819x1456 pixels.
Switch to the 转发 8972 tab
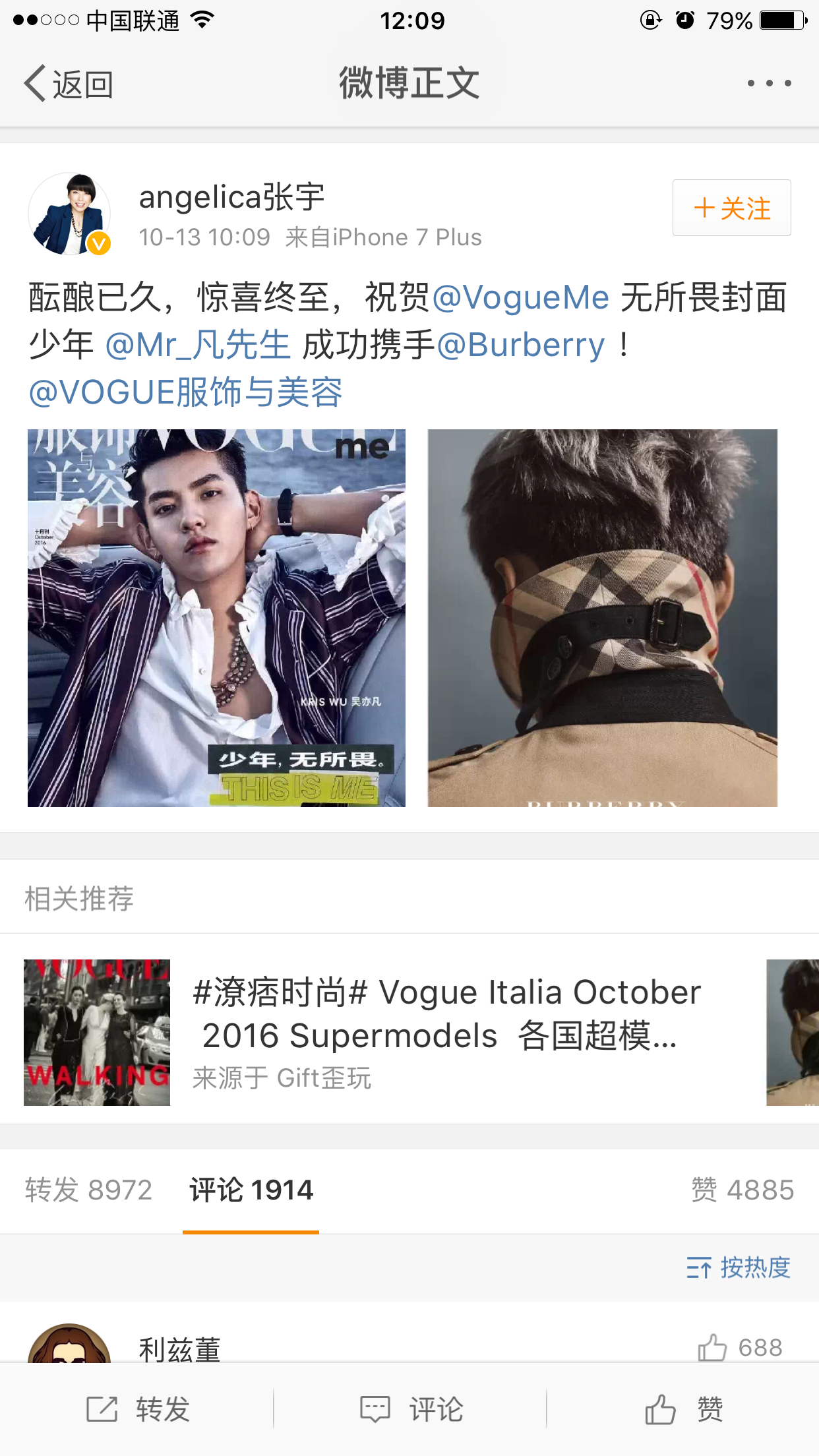88,1190
